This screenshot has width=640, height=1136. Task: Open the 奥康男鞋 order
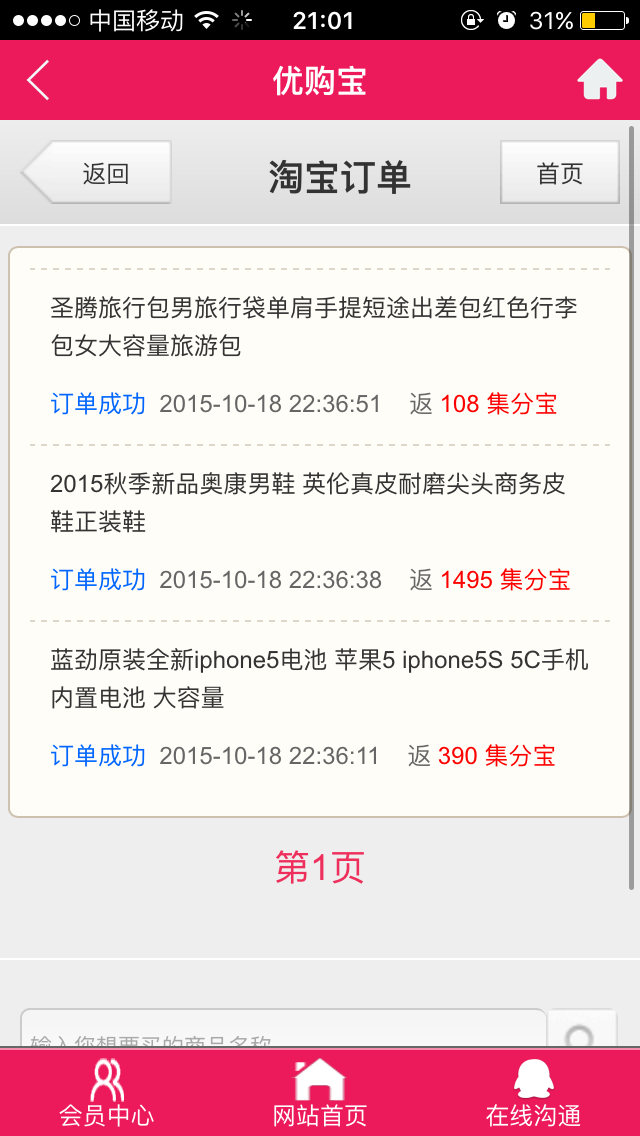[308, 503]
